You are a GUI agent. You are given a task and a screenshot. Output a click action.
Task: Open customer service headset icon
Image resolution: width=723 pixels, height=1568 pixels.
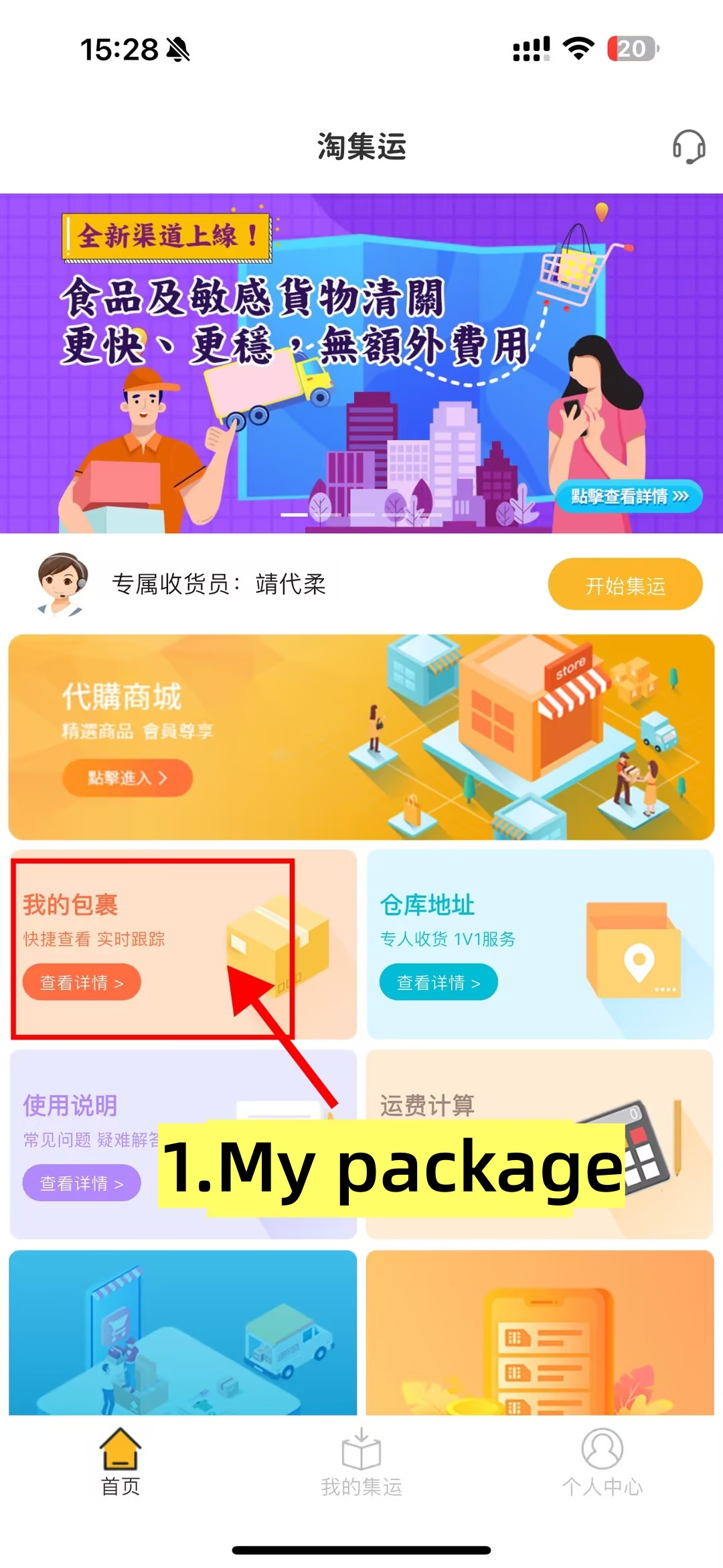click(688, 147)
